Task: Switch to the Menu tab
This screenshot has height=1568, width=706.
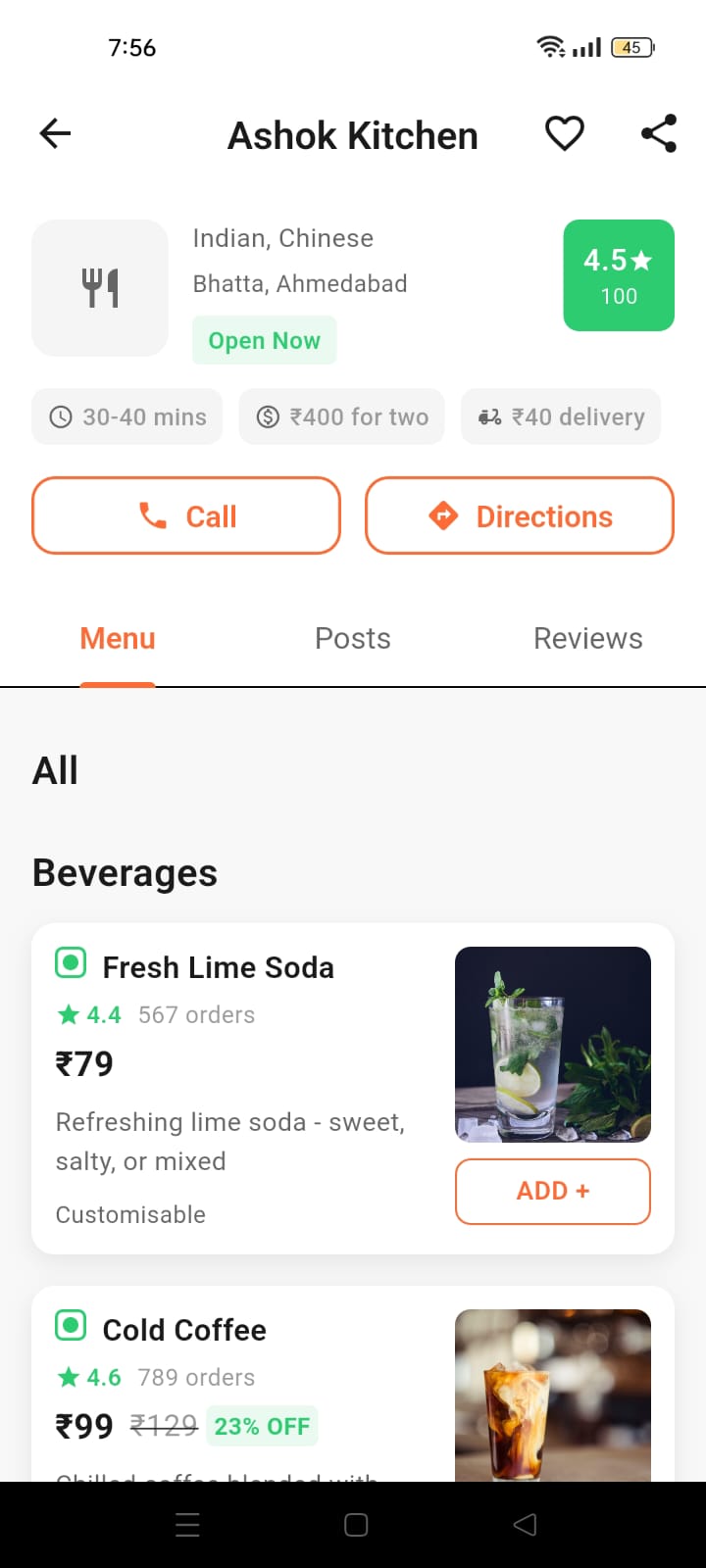Action: [x=118, y=639]
